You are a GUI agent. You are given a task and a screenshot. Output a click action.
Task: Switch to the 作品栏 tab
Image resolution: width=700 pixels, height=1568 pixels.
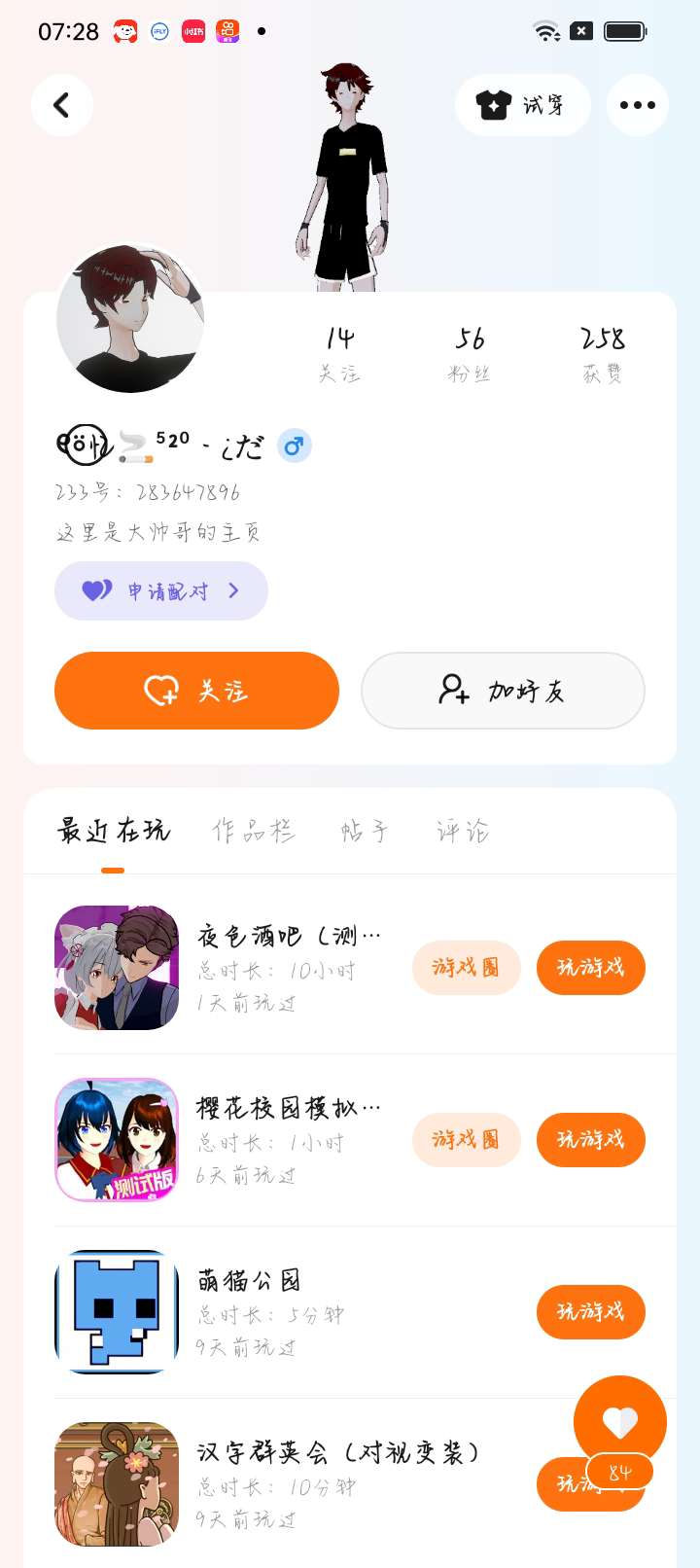(x=254, y=831)
